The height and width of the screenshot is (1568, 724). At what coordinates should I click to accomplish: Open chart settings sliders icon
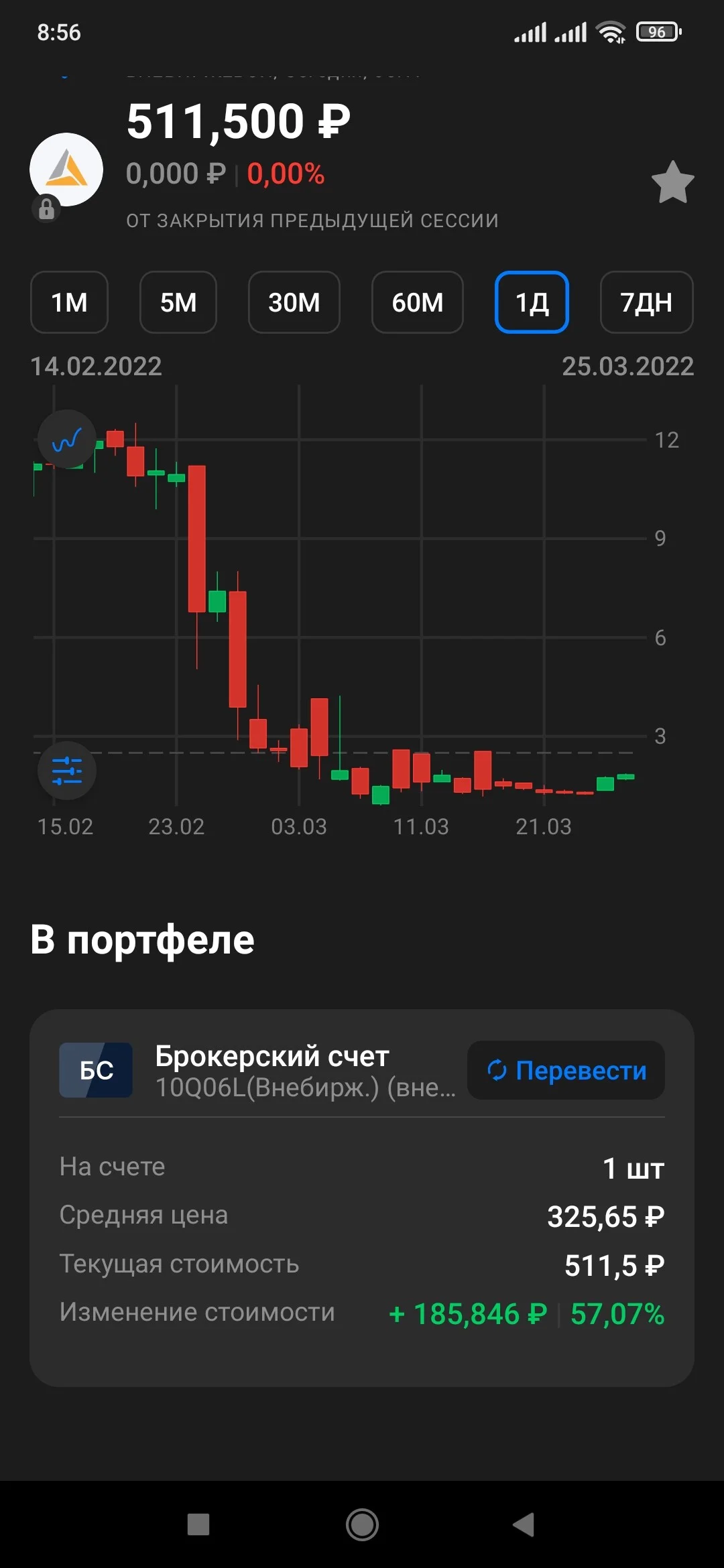[67, 771]
